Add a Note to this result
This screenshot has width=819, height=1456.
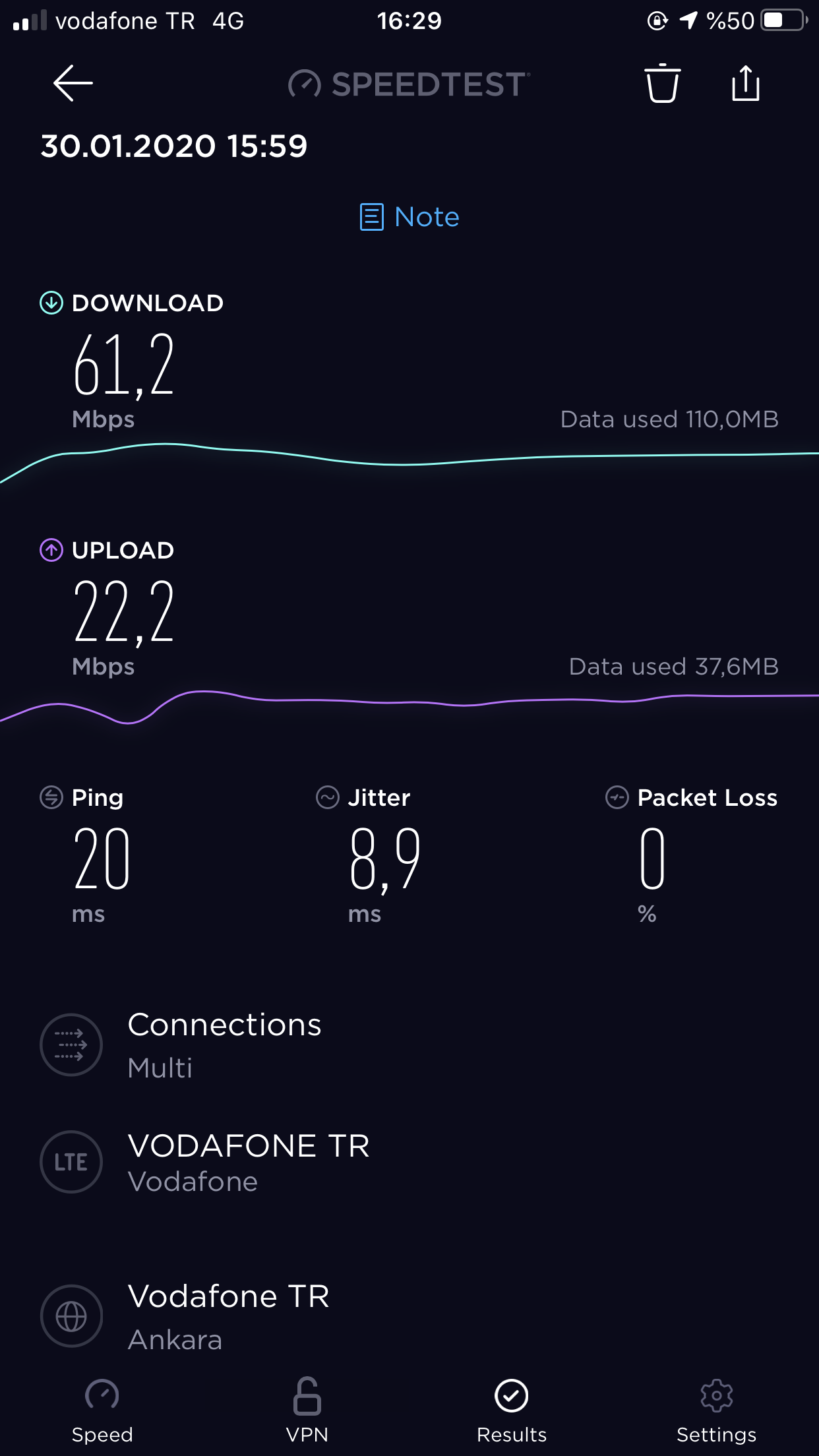point(409,217)
